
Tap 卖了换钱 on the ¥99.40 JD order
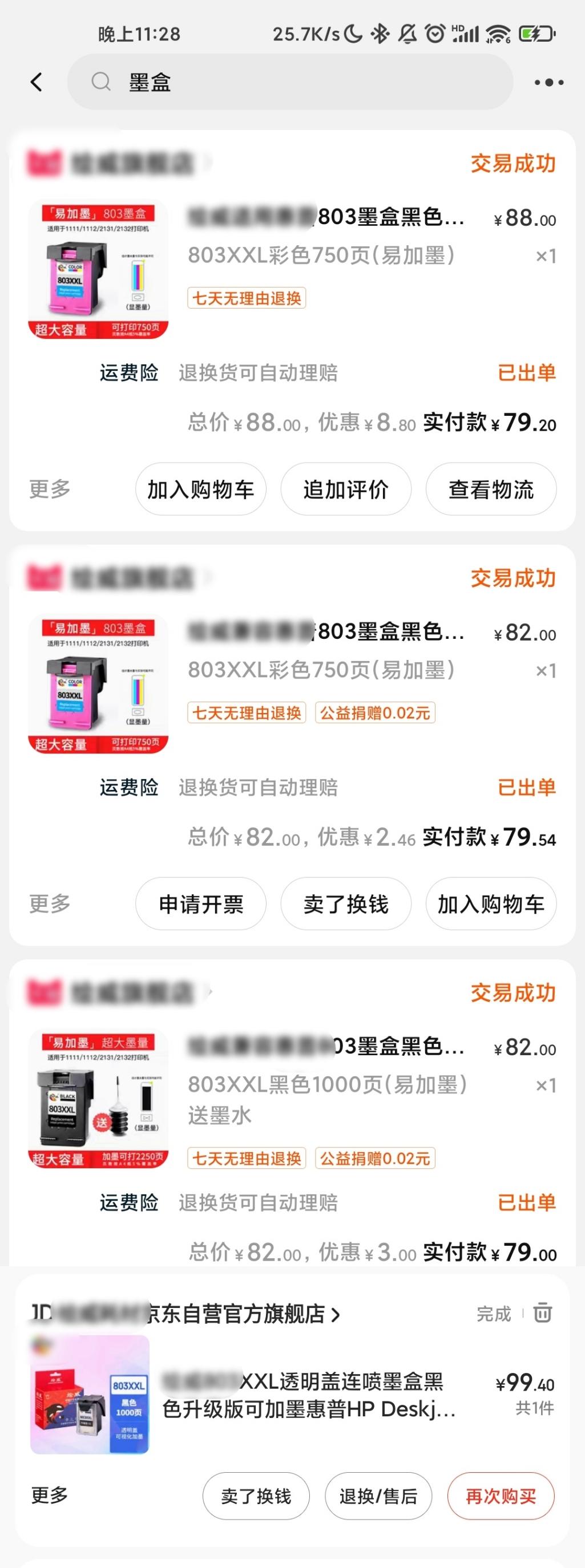point(256,1496)
